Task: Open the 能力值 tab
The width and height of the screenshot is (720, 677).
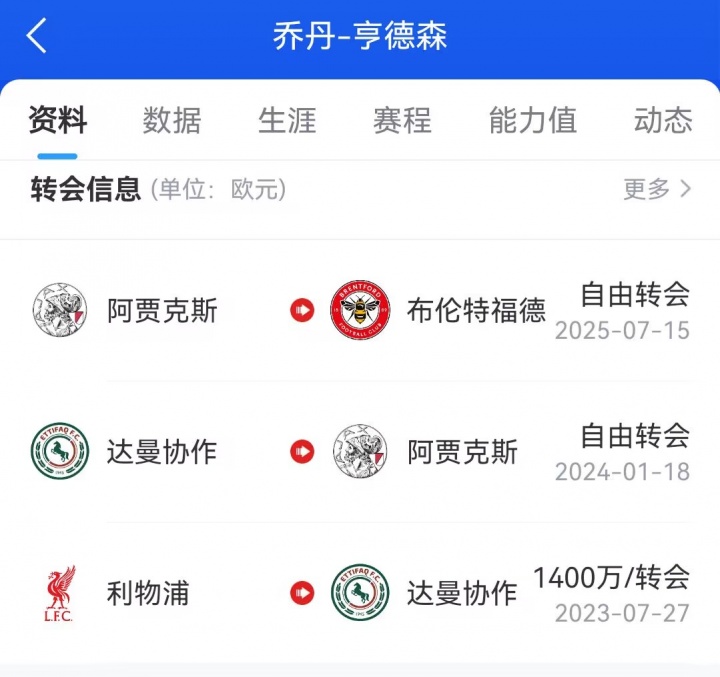Action: (532, 121)
